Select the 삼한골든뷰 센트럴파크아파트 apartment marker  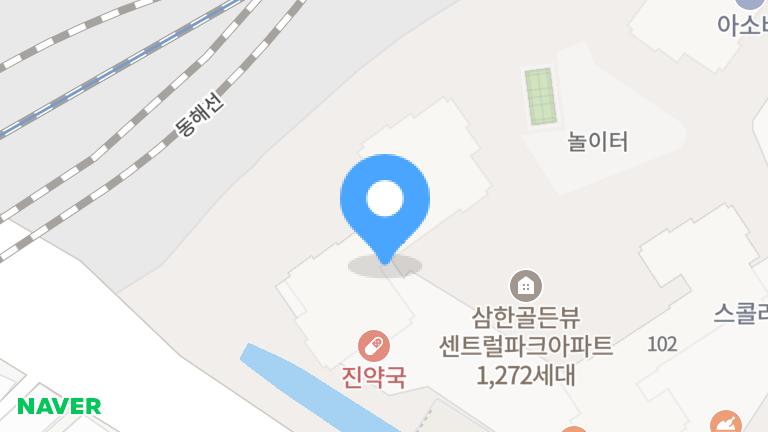(x=526, y=285)
